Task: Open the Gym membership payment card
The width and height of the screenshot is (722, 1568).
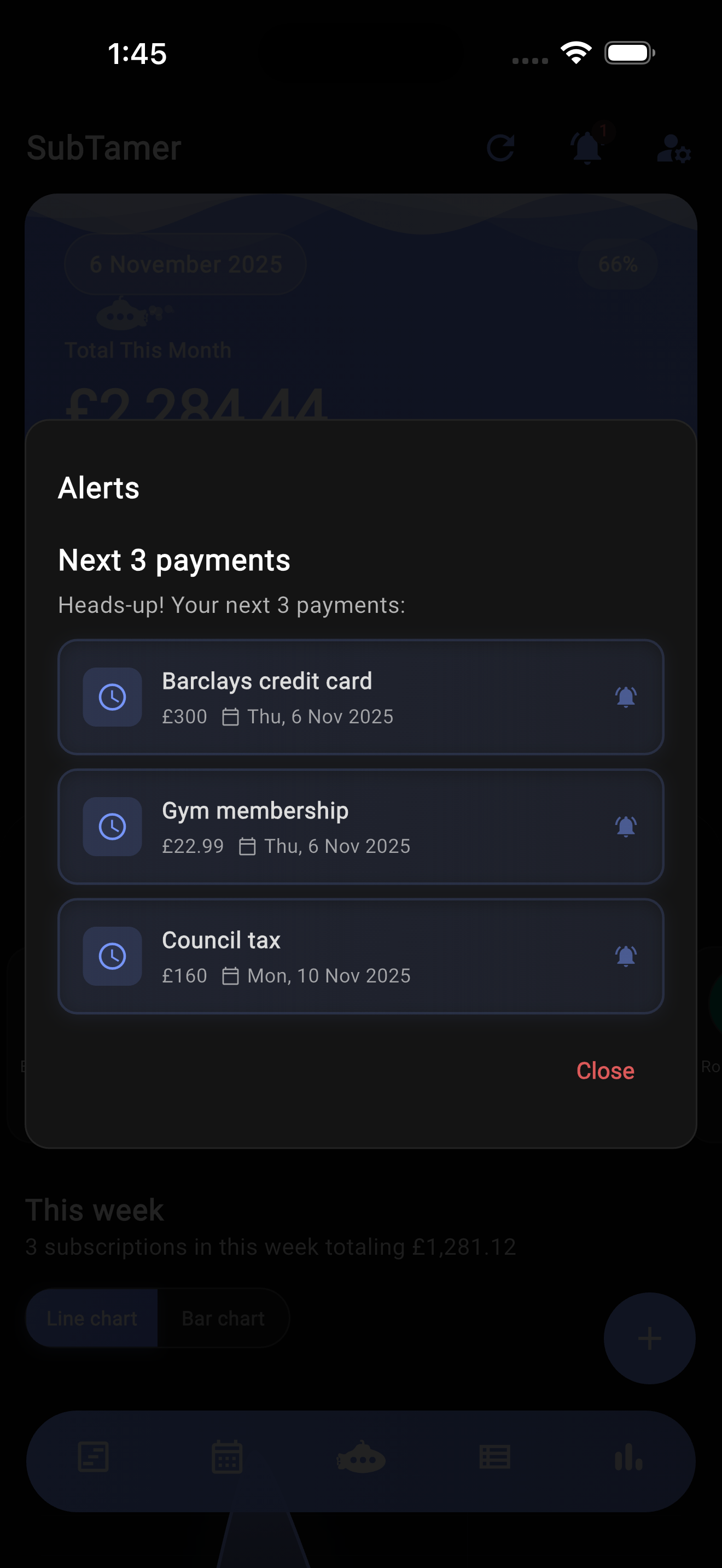Action: click(360, 827)
